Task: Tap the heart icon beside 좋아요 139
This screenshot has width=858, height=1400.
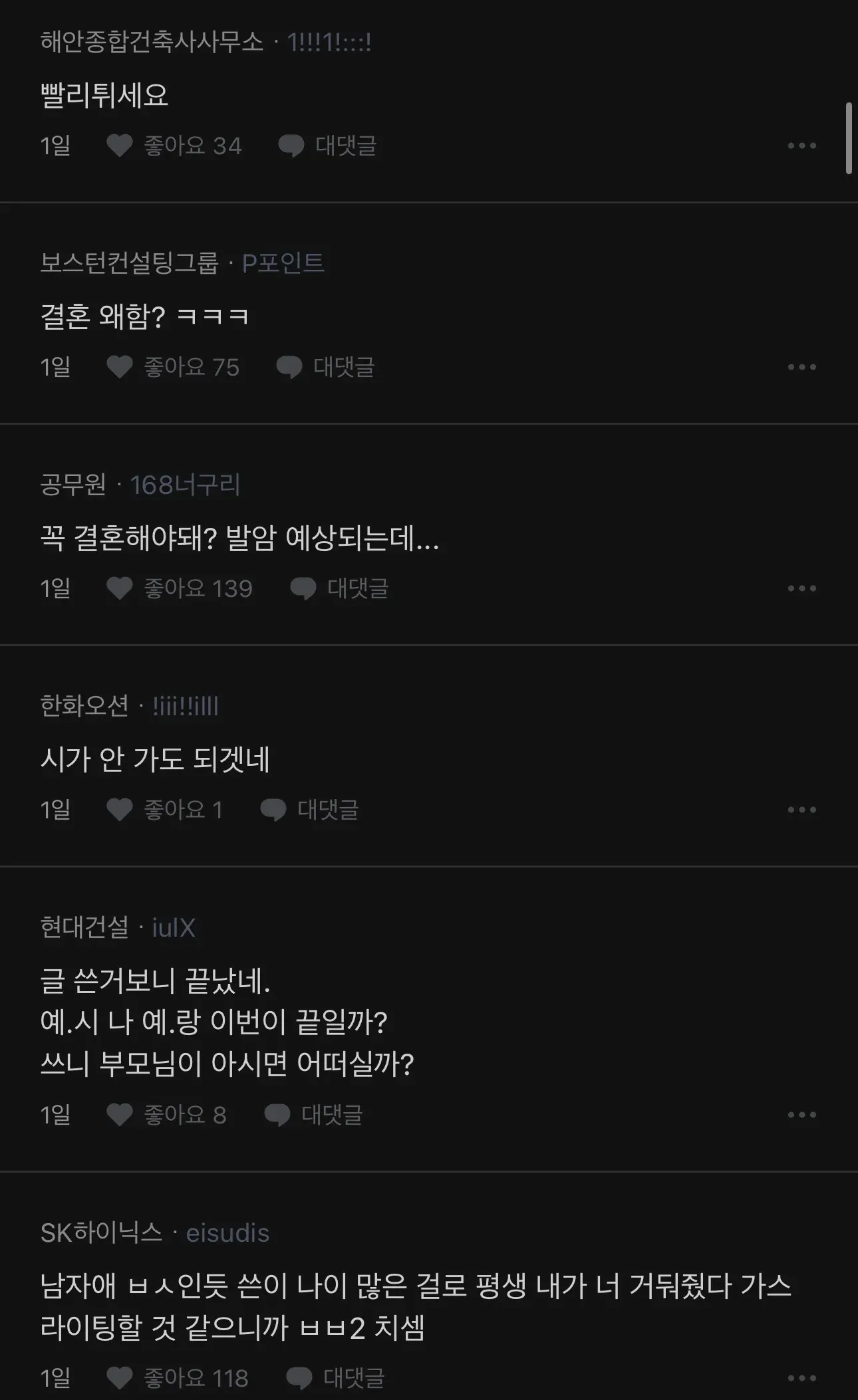Action: (x=120, y=588)
